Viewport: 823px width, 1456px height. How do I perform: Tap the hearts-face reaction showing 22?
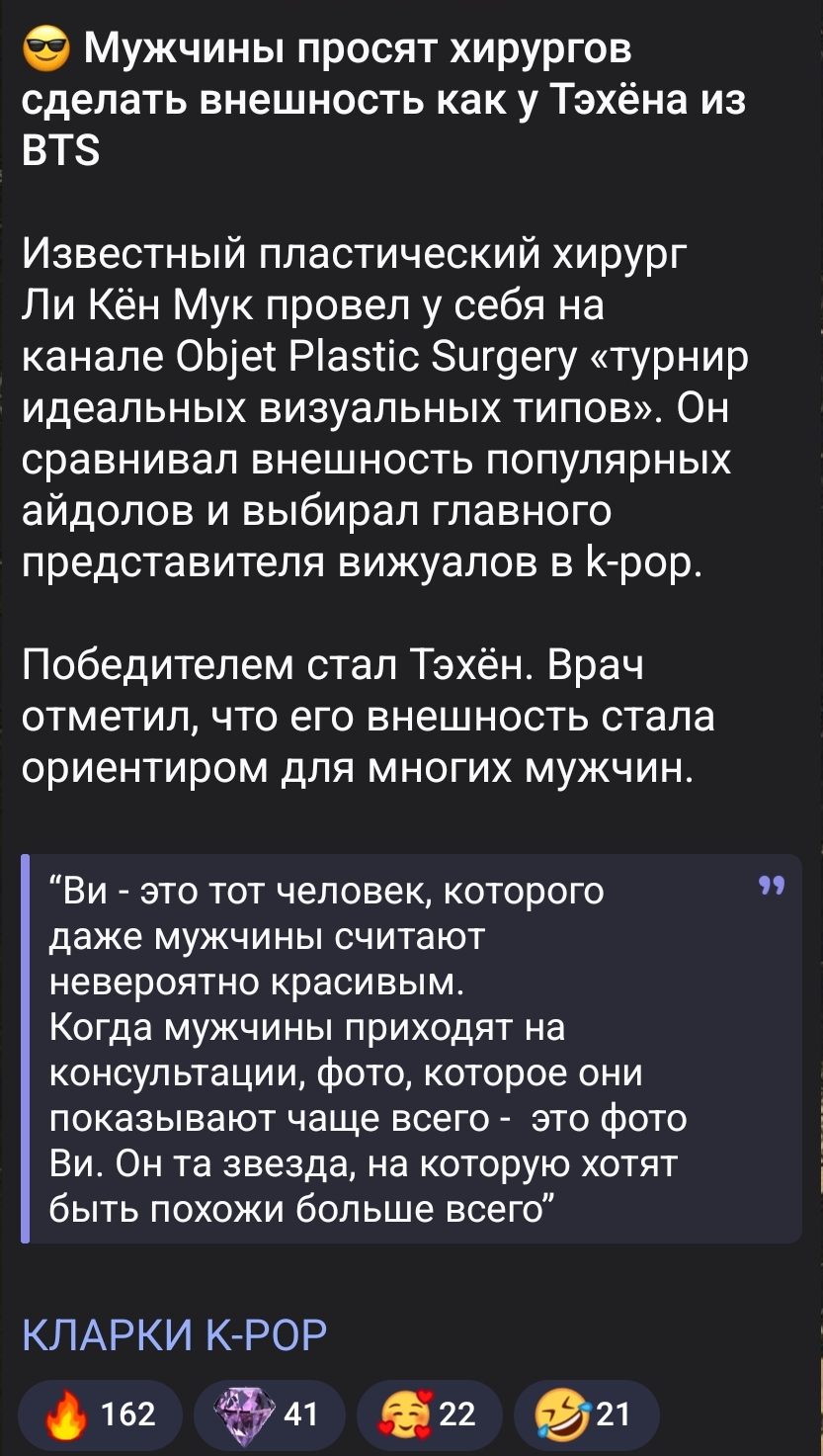click(429, 1414)
